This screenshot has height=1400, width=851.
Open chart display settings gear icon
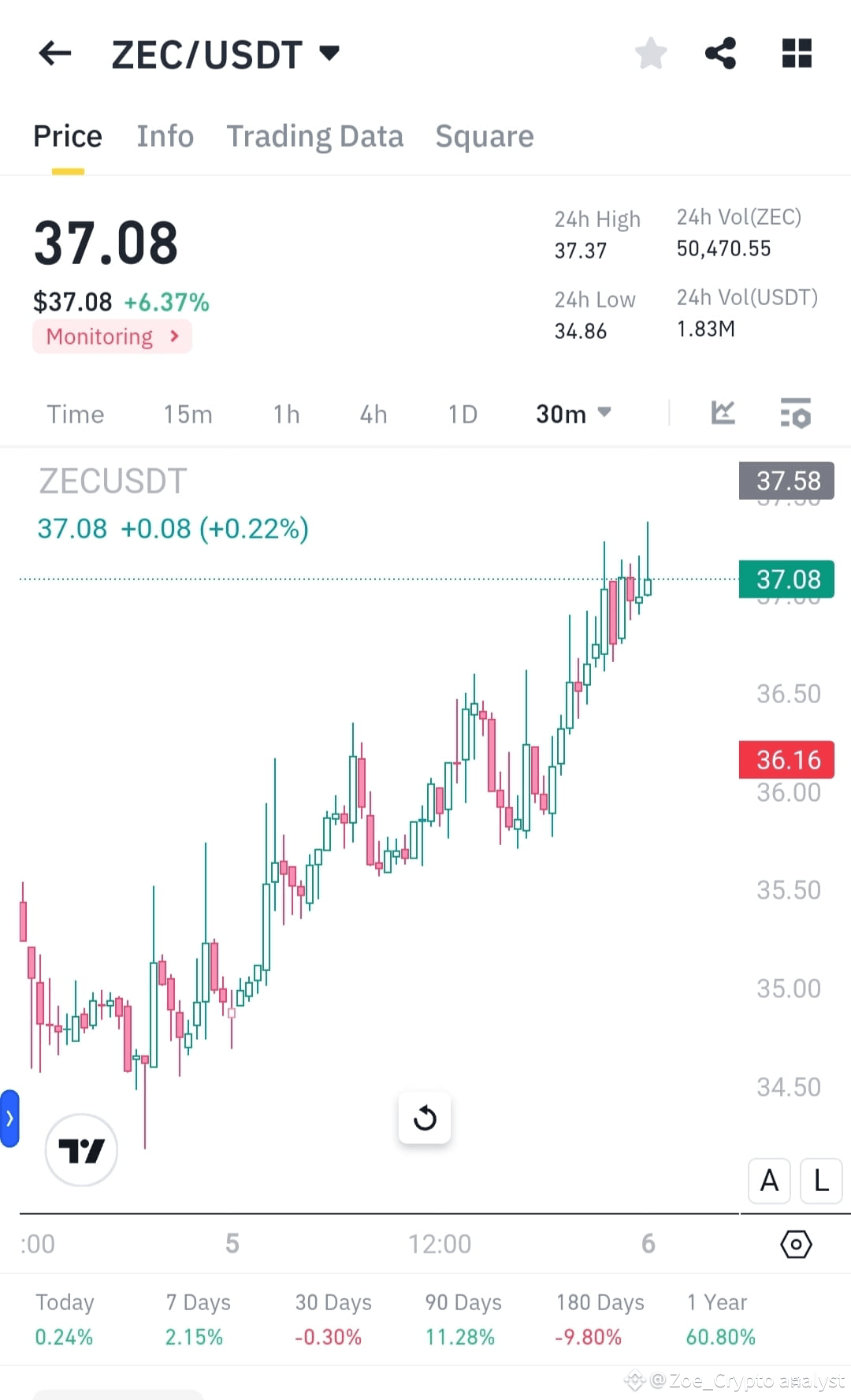click(796, 1244)
